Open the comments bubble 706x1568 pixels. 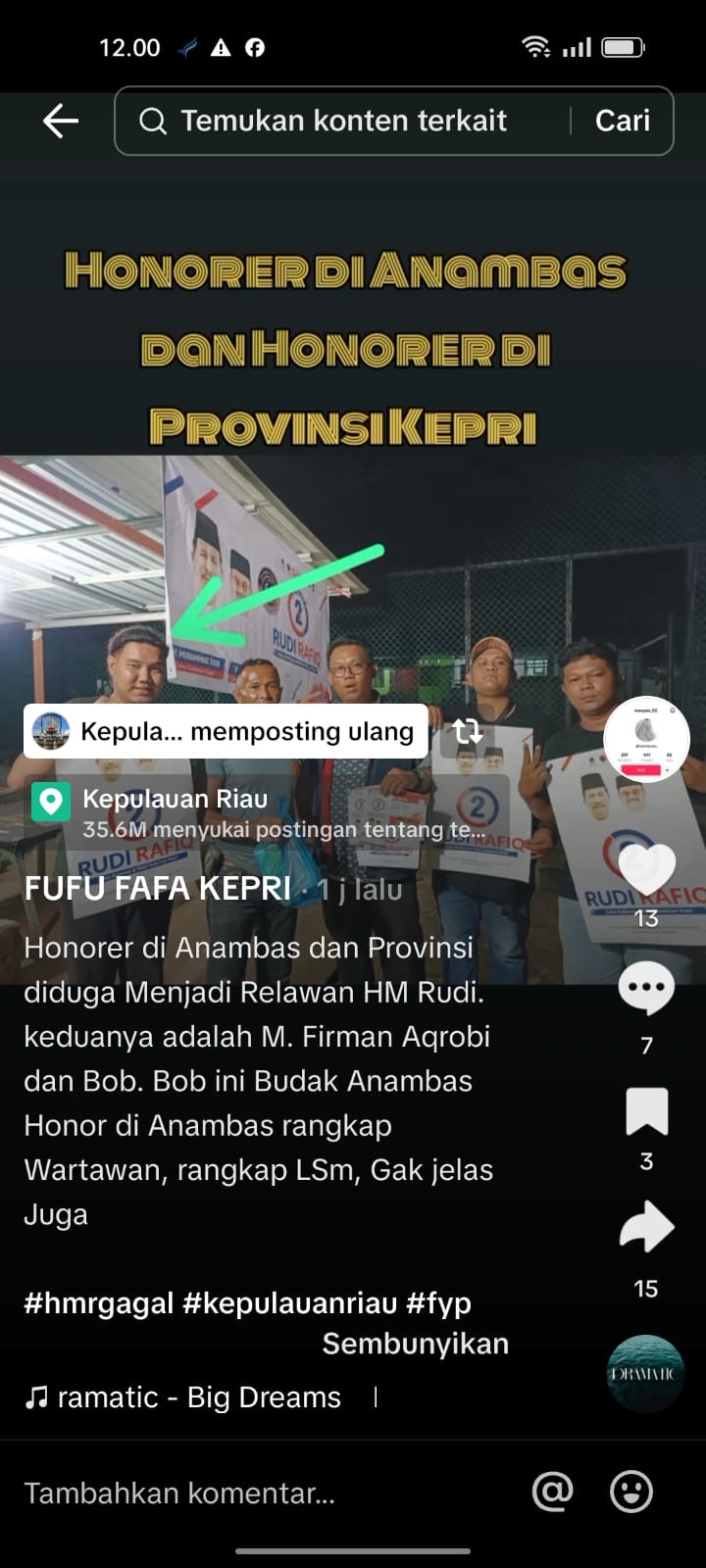(646, 990)
